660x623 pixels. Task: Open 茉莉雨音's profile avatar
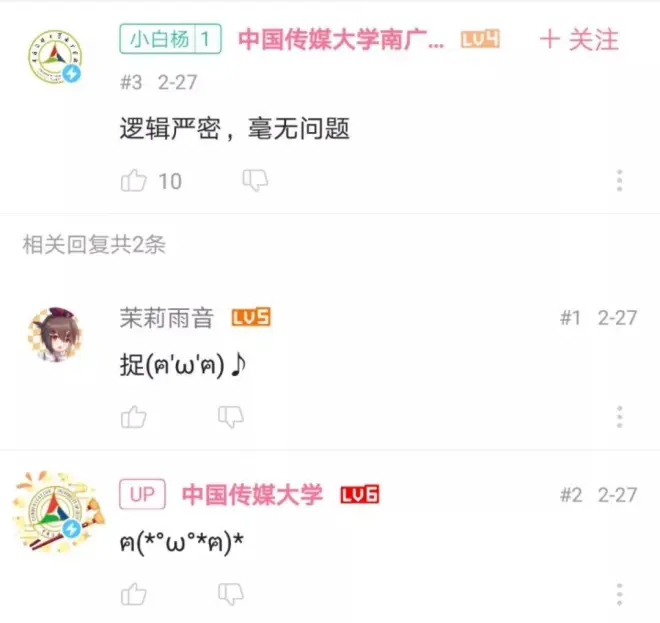(x=54, y=335)
